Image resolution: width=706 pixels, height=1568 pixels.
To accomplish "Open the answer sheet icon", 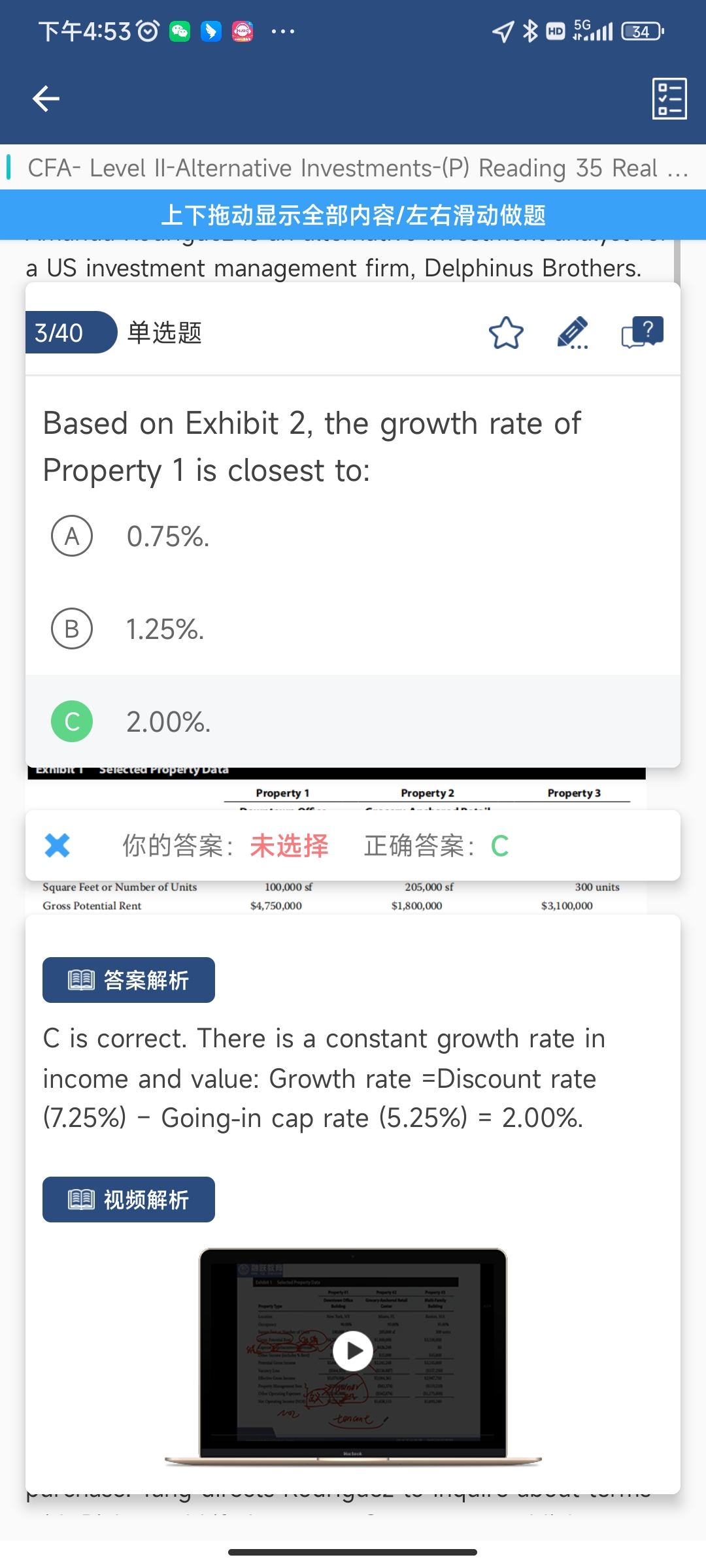I will pyautogui.click(x=669, y=99).
